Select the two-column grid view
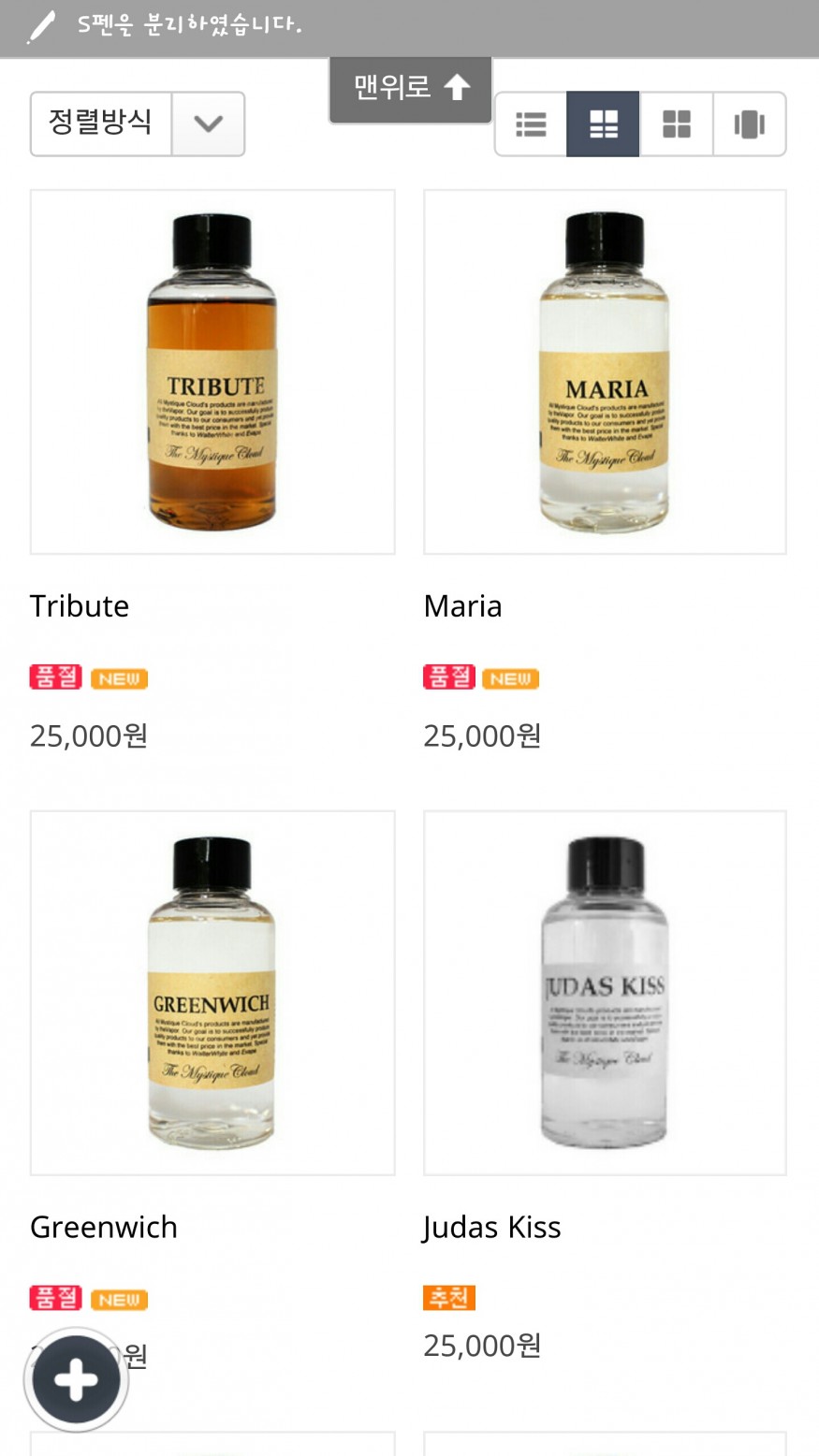 604,124
